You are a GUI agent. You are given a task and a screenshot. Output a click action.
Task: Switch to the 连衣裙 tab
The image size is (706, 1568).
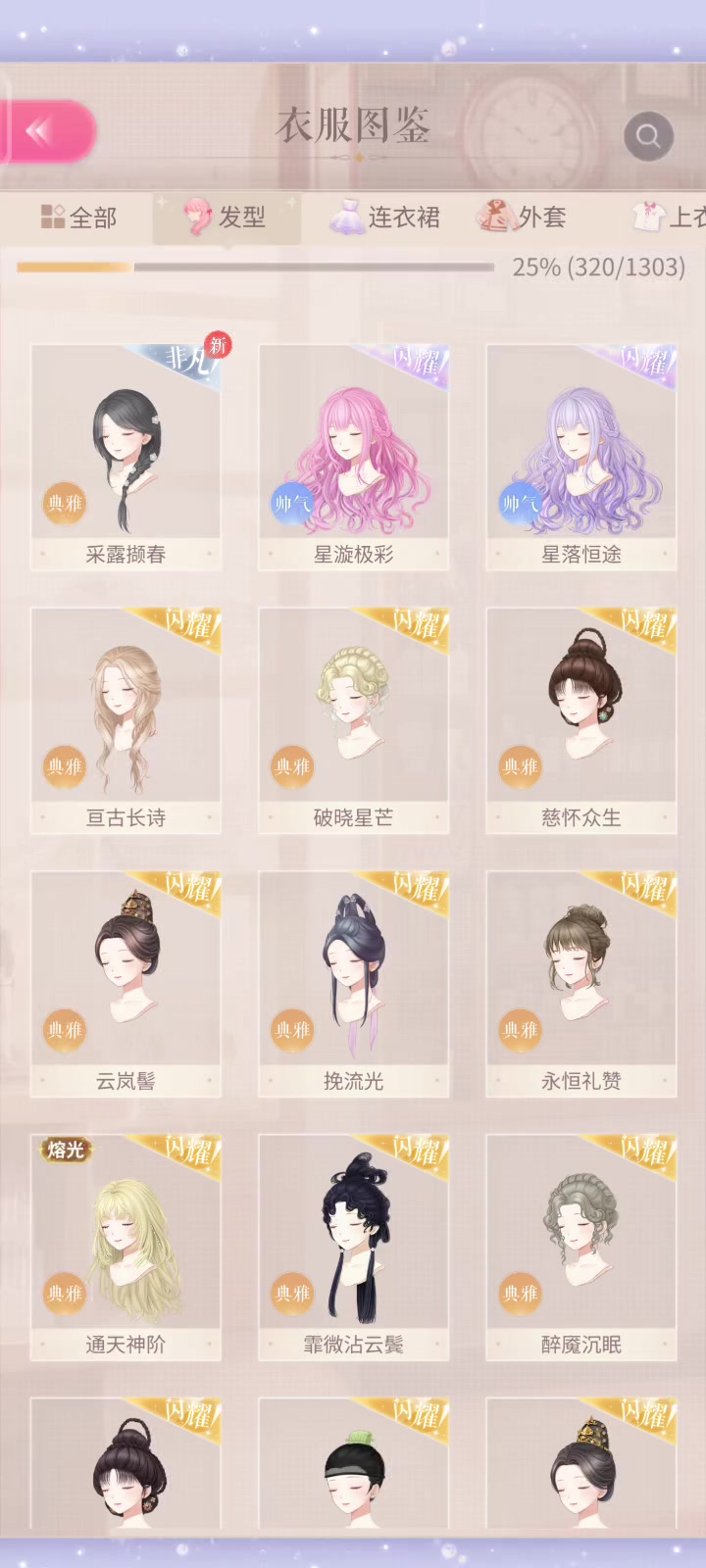click(385, 217)
